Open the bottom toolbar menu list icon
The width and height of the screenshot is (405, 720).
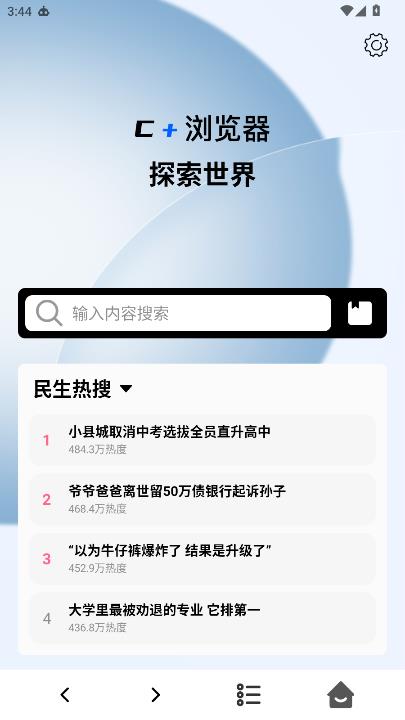tap(248, 695)
